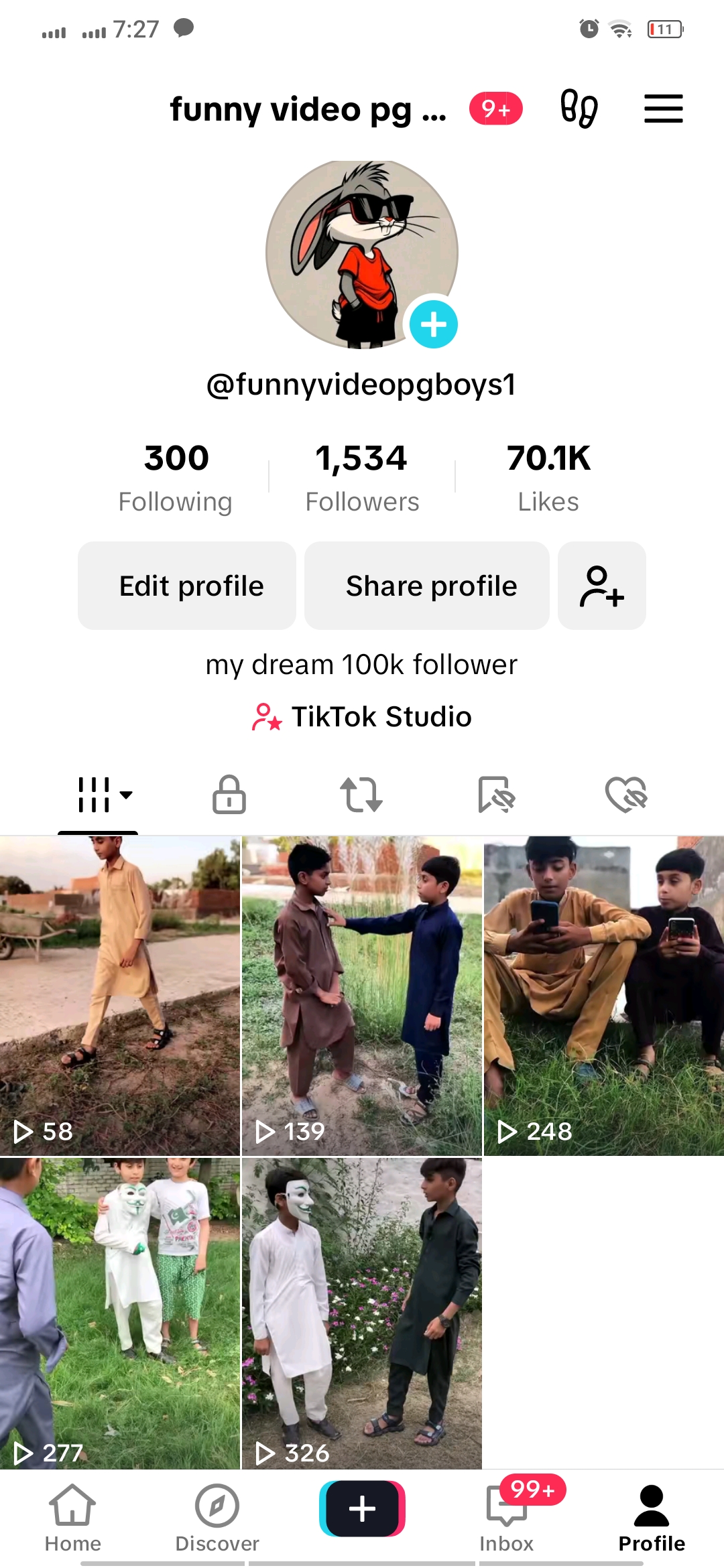Image resolution: width=724 pixels, height=1568 pixels.
Task: Open the Following list
Action: point(176,478)
